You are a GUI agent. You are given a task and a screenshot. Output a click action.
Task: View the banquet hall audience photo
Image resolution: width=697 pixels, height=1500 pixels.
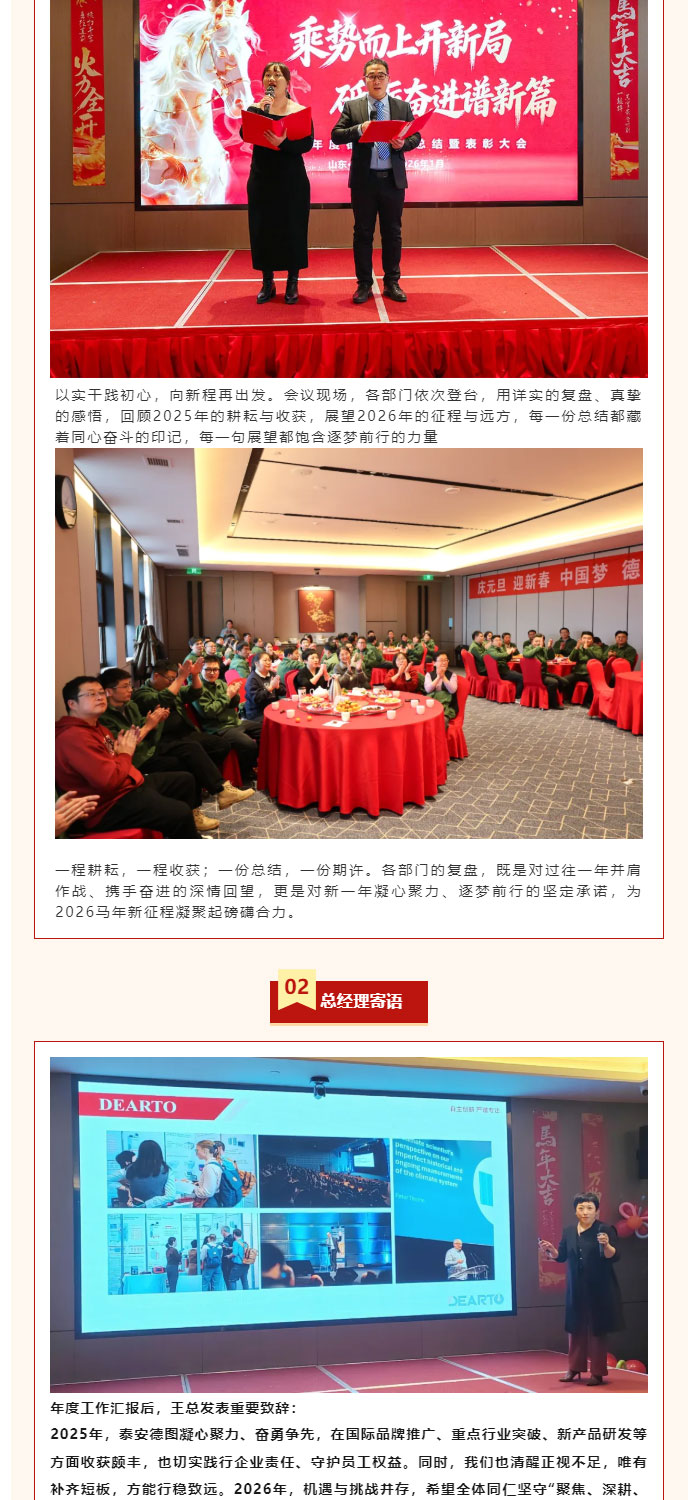coord(348,643)
